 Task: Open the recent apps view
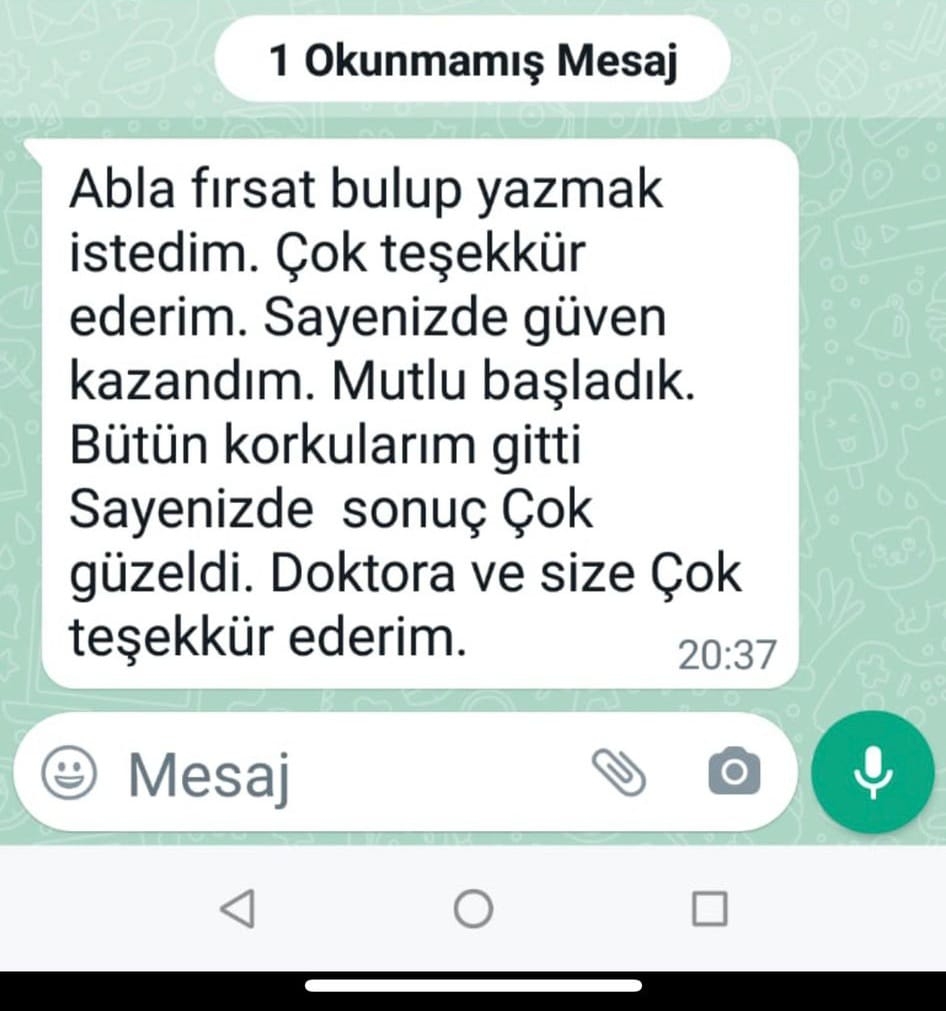point(709,909)
